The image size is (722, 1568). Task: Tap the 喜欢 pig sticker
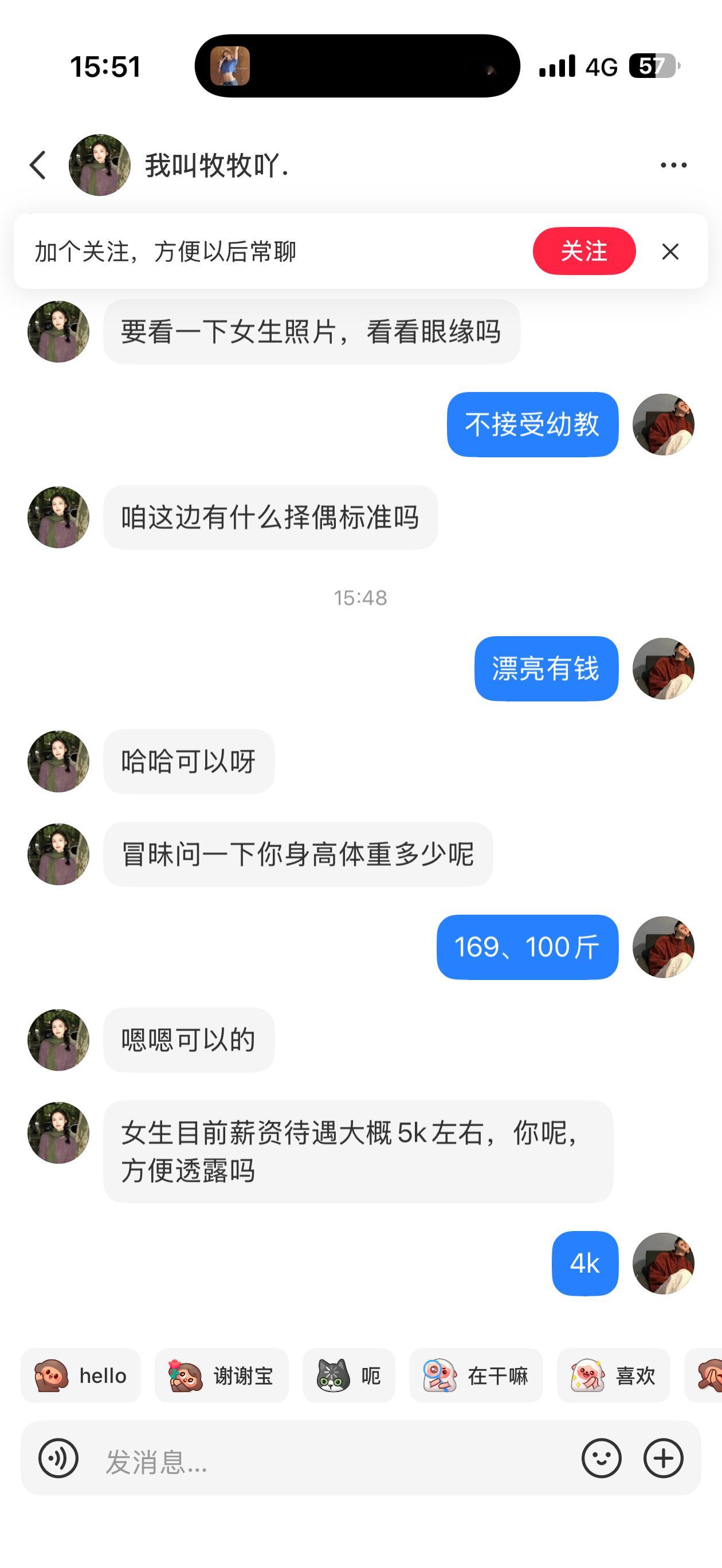coord(613,1376)
